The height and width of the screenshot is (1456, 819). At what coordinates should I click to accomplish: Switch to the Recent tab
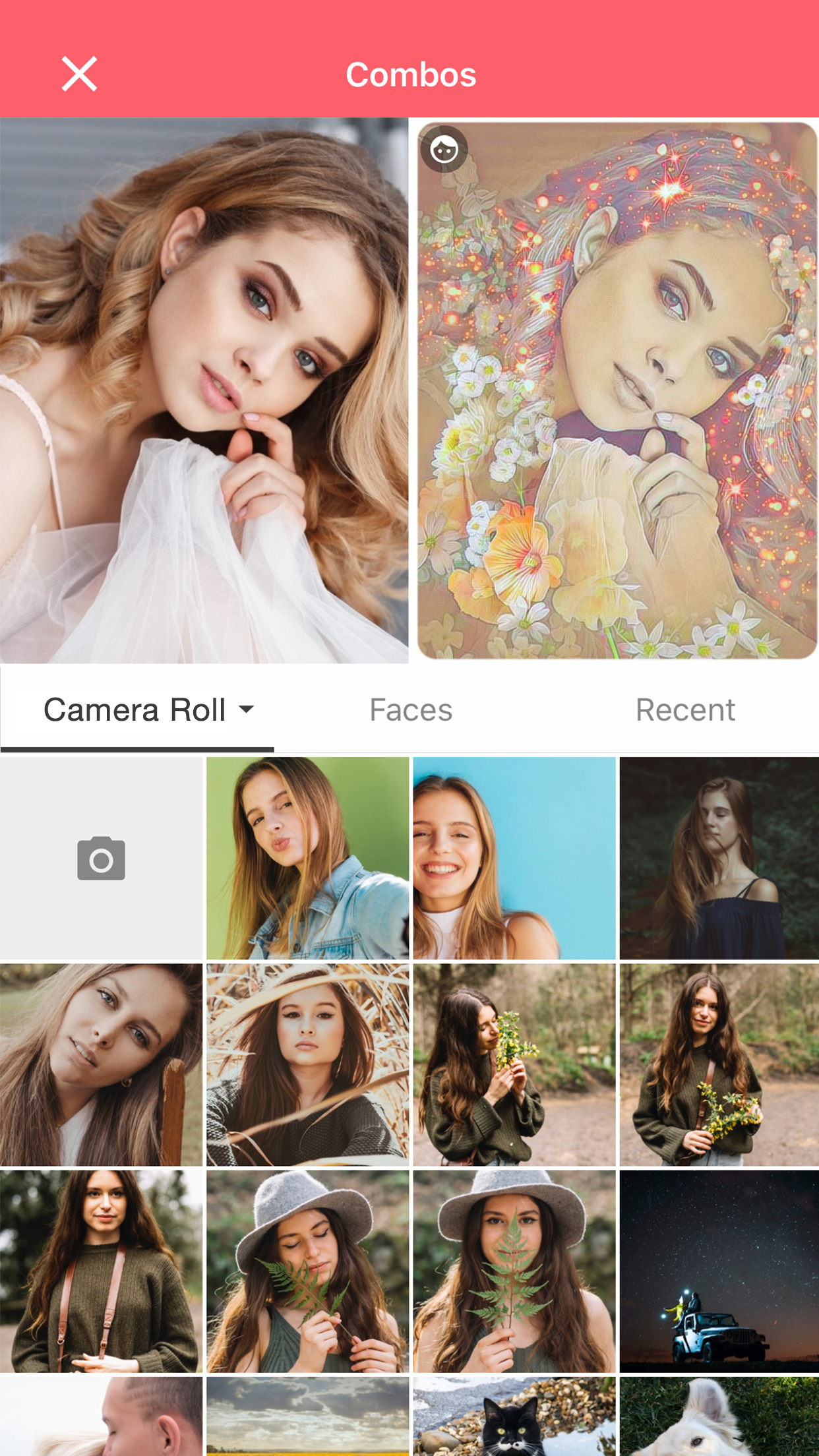[x=684, y=710]
